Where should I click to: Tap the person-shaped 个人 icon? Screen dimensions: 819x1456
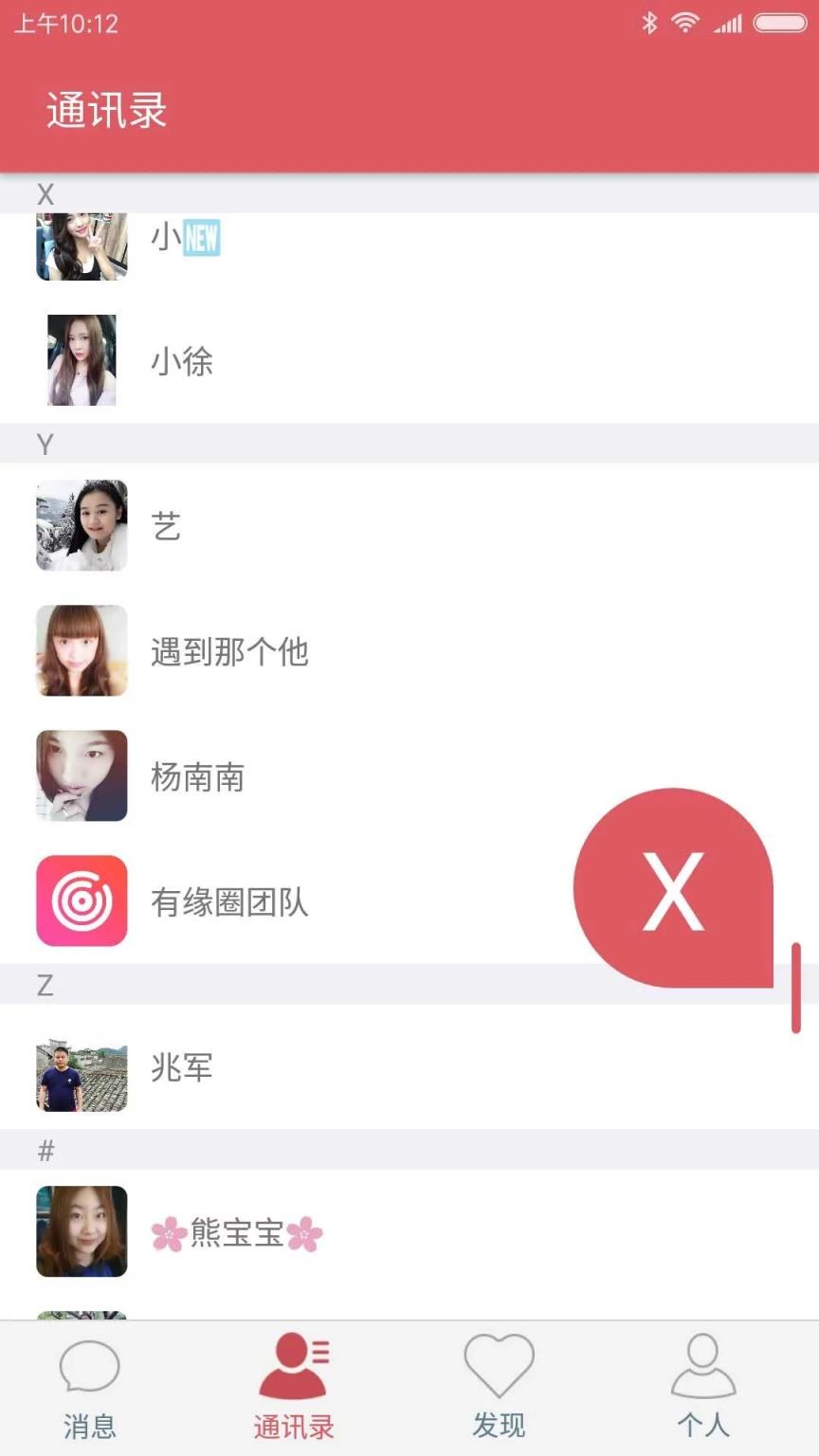tap(701, 1367)
